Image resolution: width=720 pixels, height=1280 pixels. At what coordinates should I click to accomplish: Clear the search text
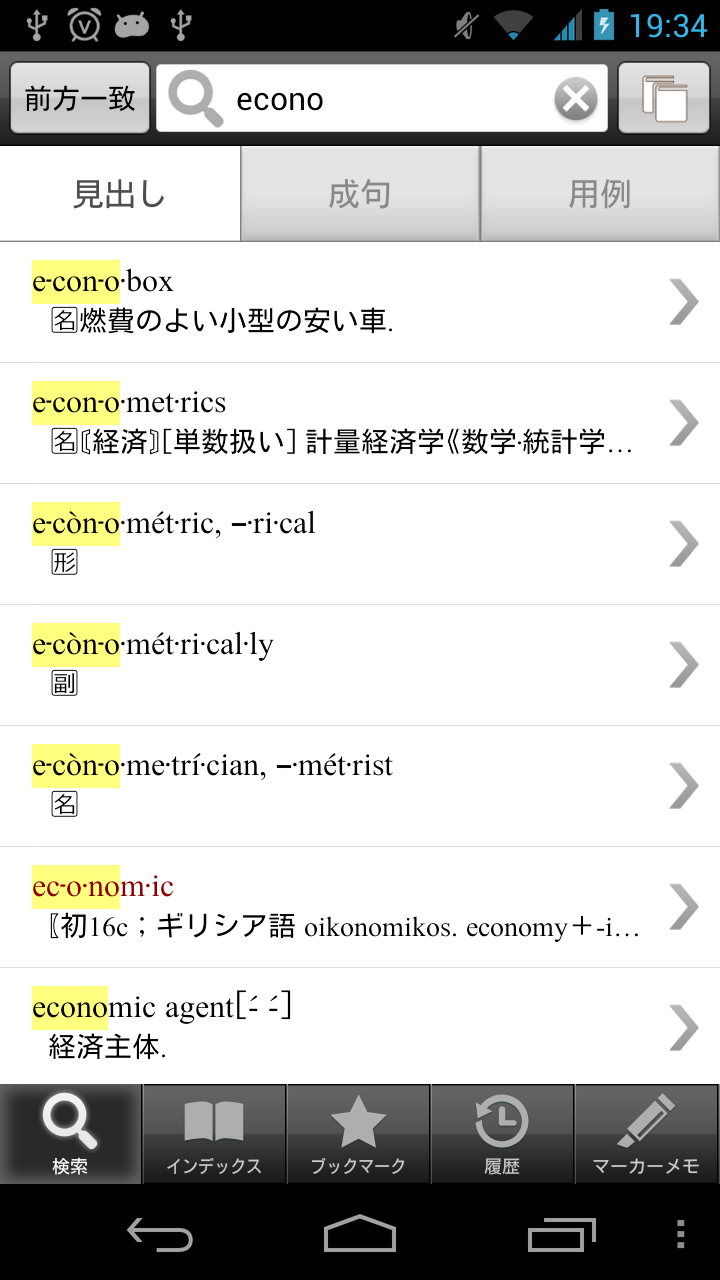click(576, 99)
